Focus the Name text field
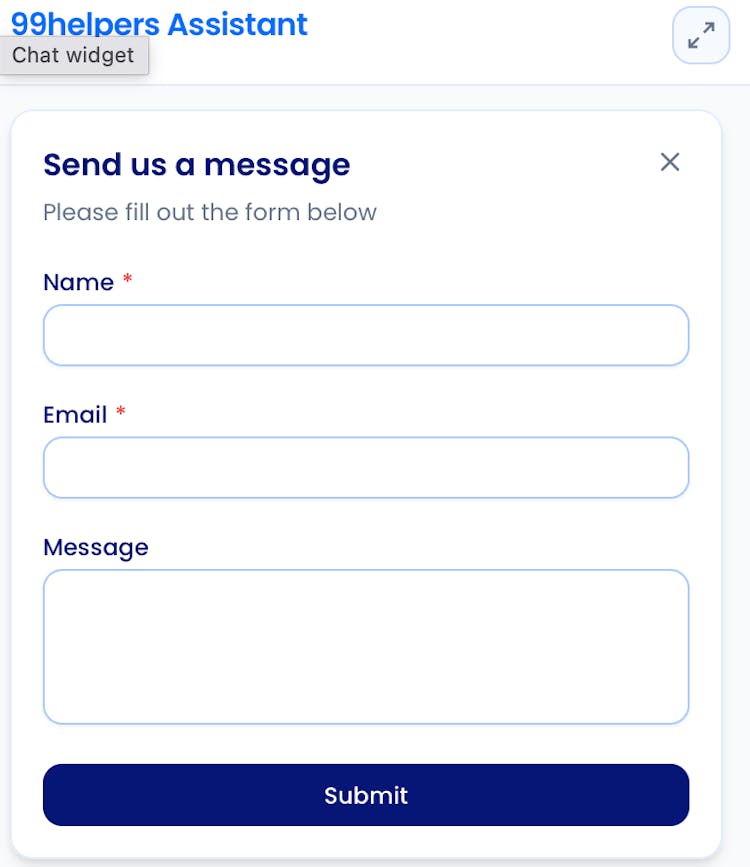 point(366,335)
